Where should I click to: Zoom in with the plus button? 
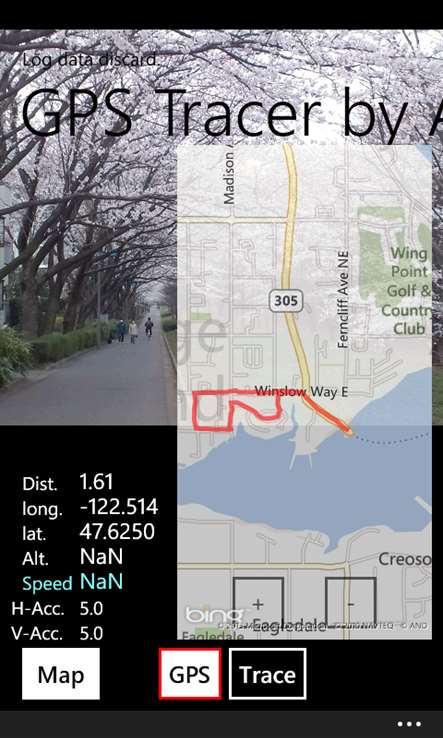[258, 603]
